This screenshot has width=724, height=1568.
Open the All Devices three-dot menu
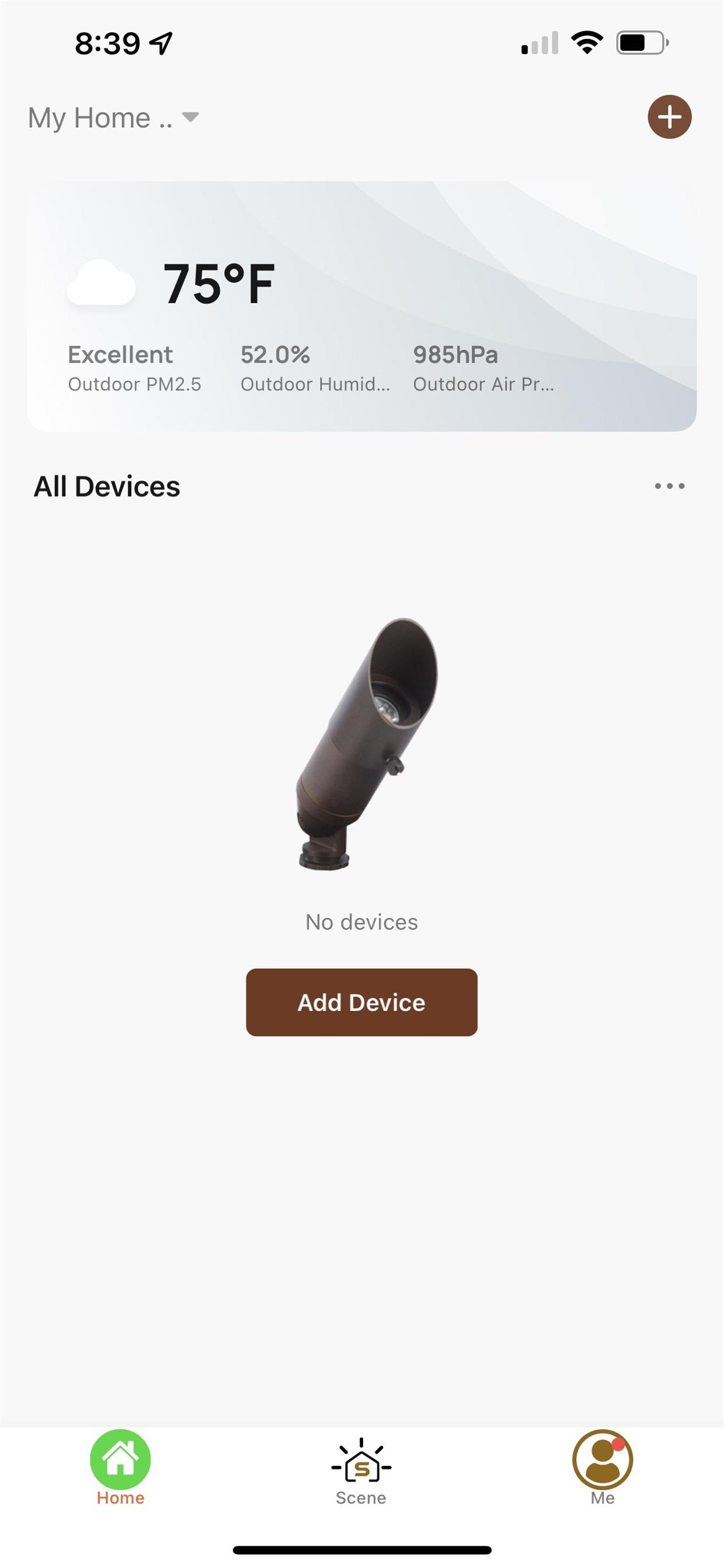[669, 486]
